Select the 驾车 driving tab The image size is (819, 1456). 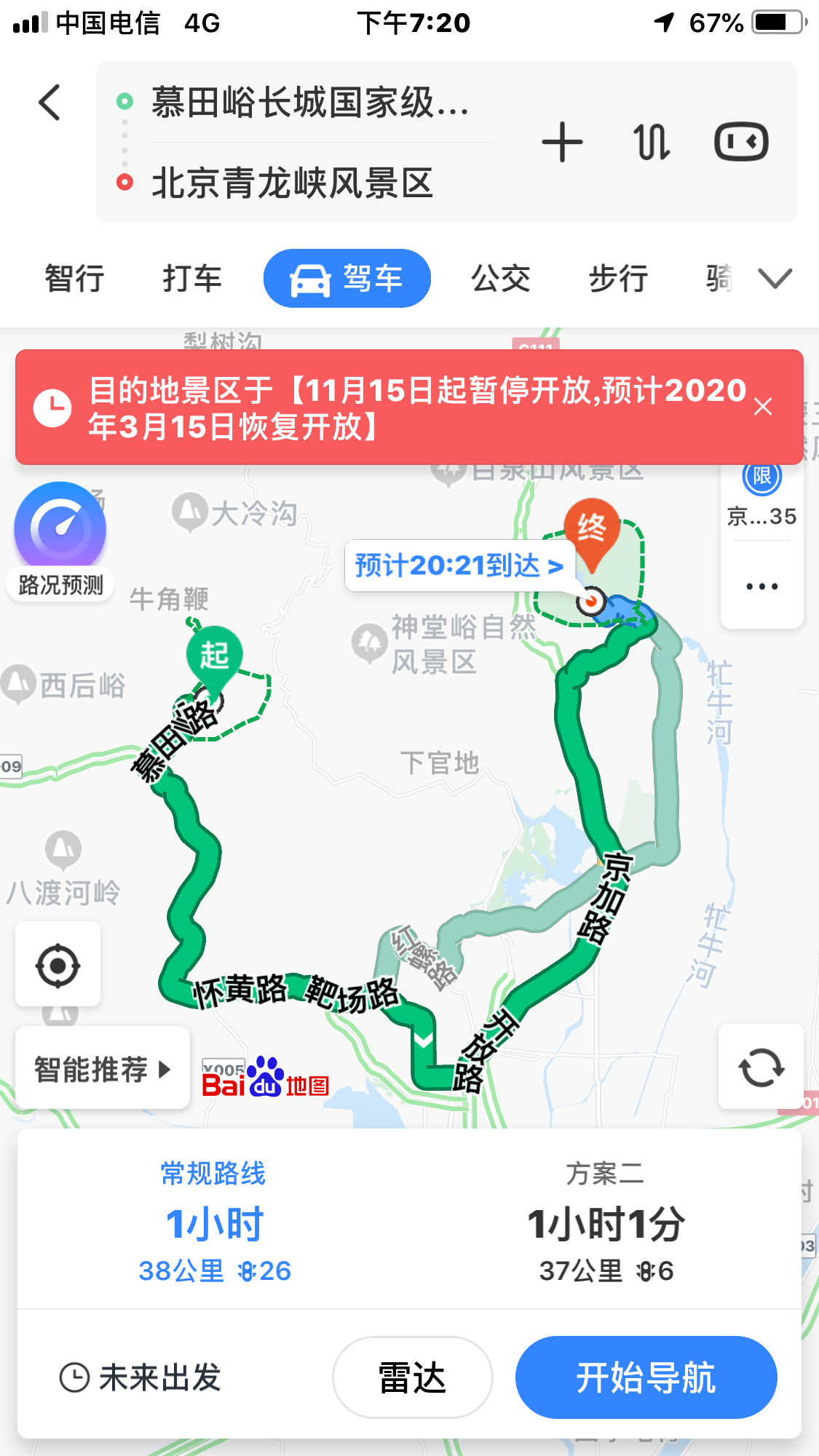(347, 279)
